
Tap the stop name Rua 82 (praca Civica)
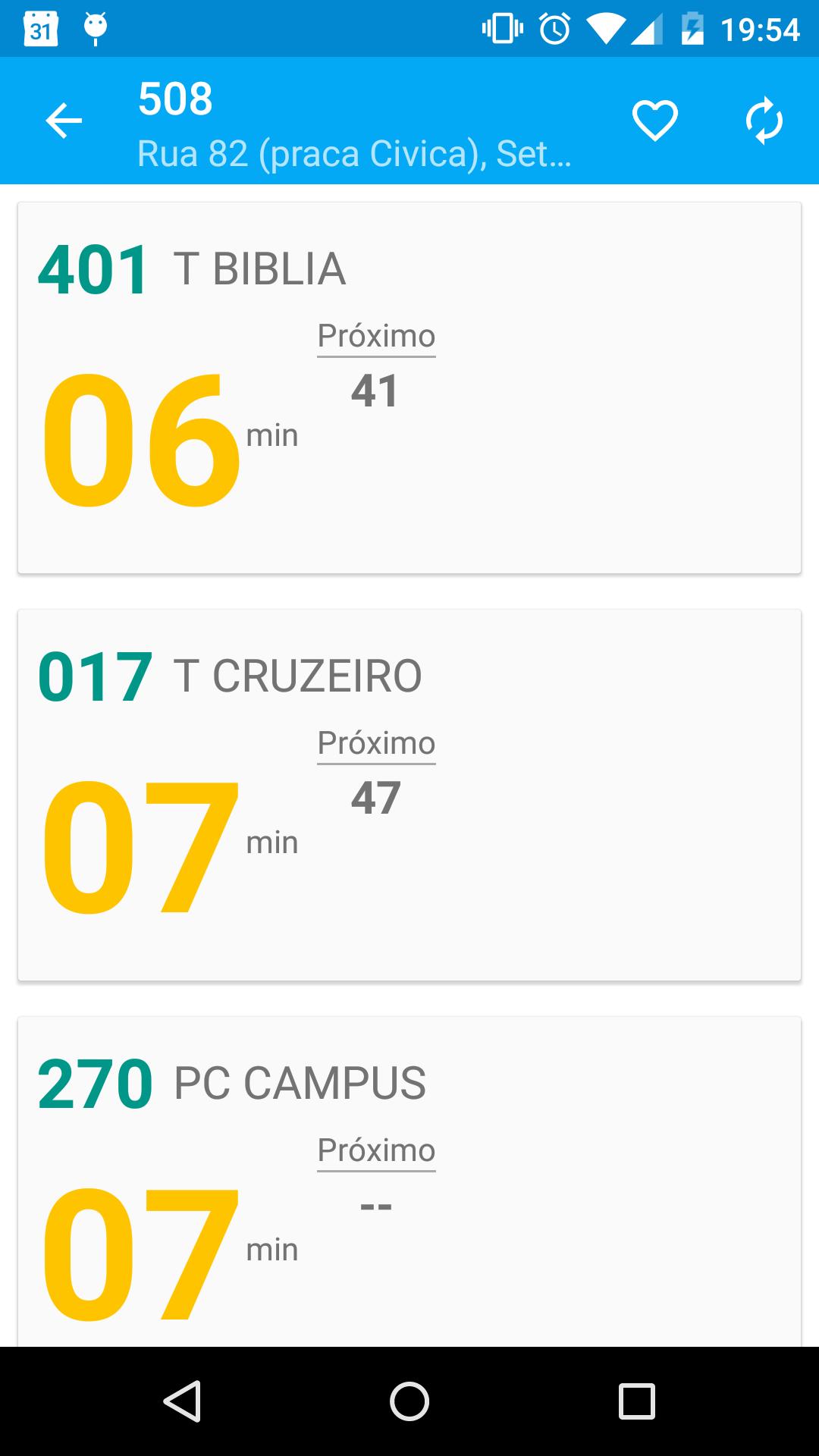(353, 155)
